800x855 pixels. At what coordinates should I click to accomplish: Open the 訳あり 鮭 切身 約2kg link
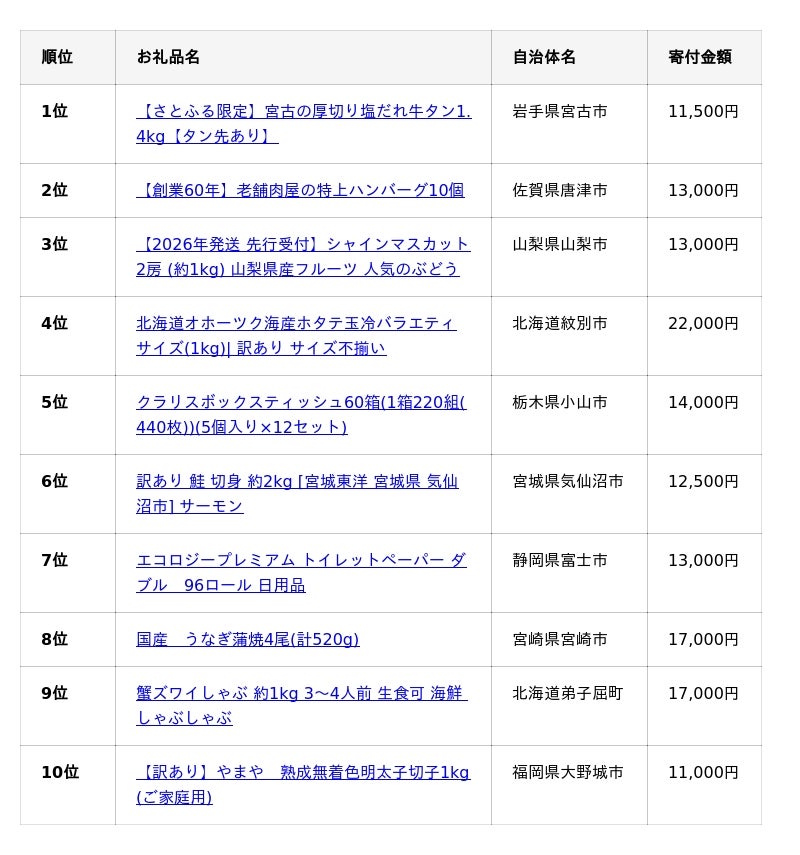pos(297,482)
